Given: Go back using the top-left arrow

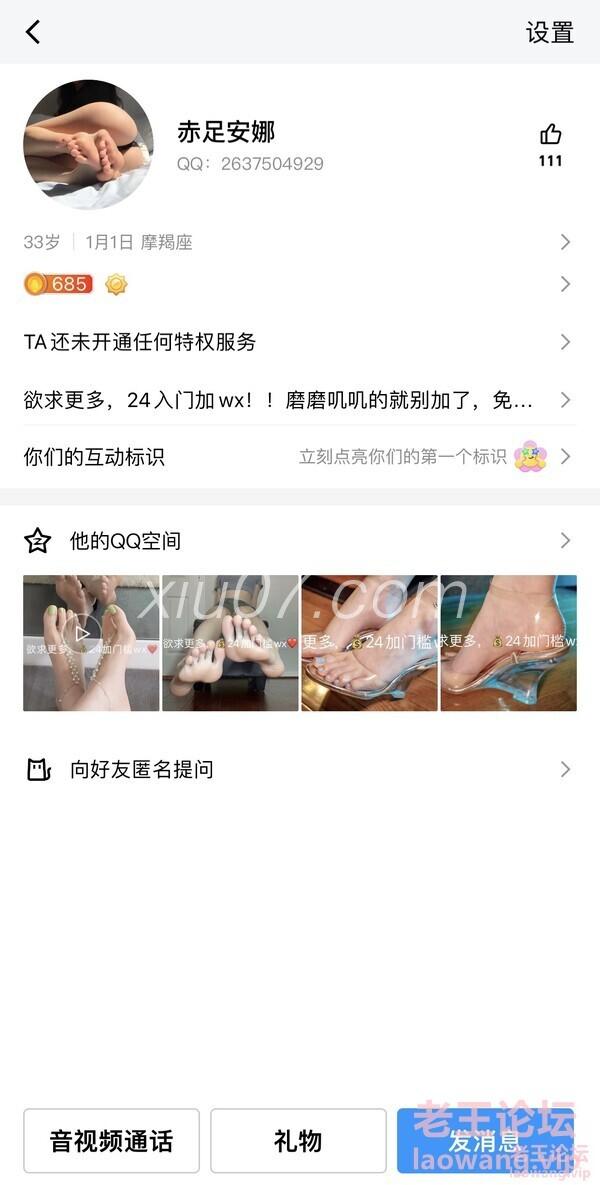Looking at the screenshot, I should point(33,32).
